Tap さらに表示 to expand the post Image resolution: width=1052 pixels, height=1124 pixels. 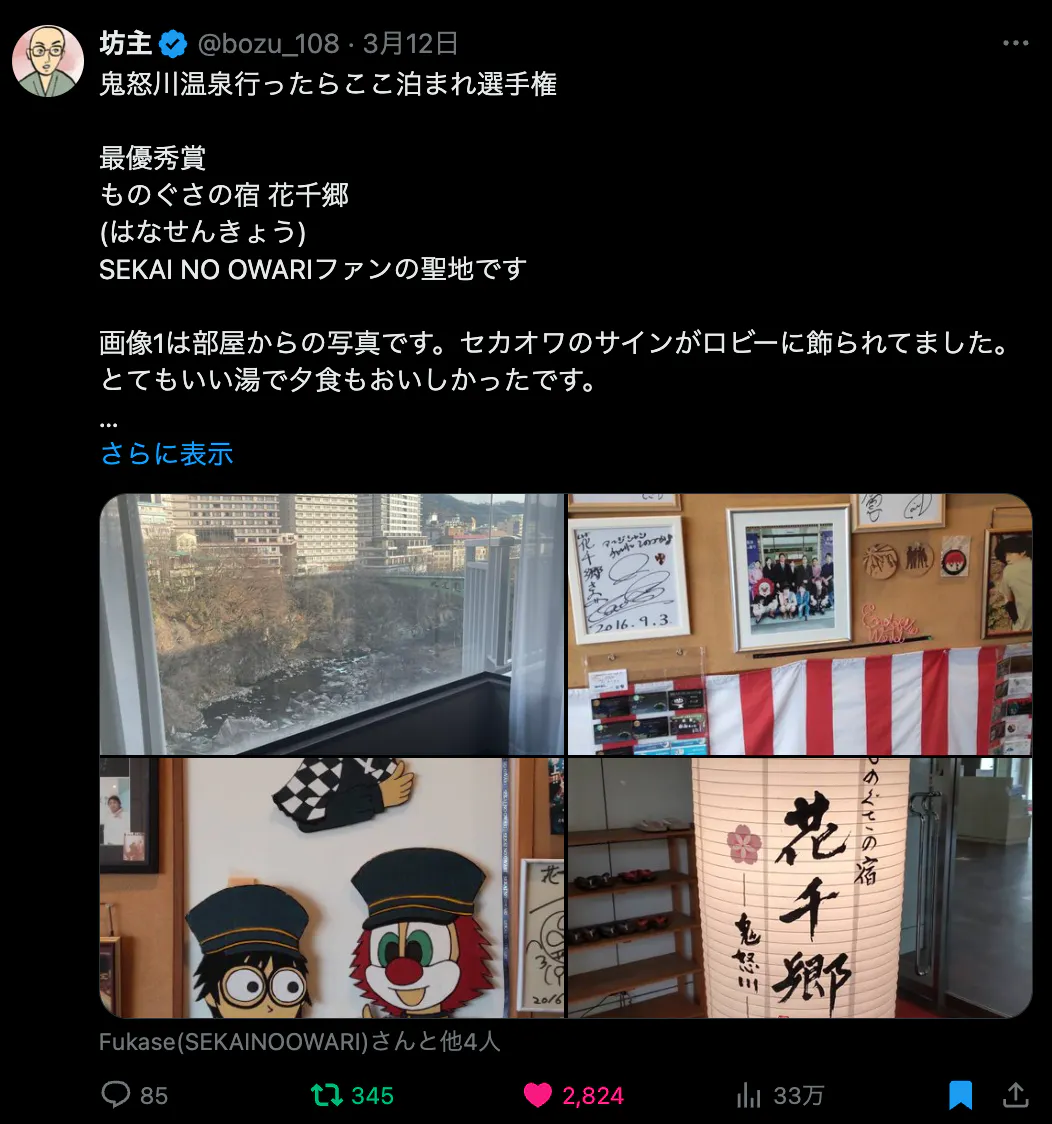point(166,454)
